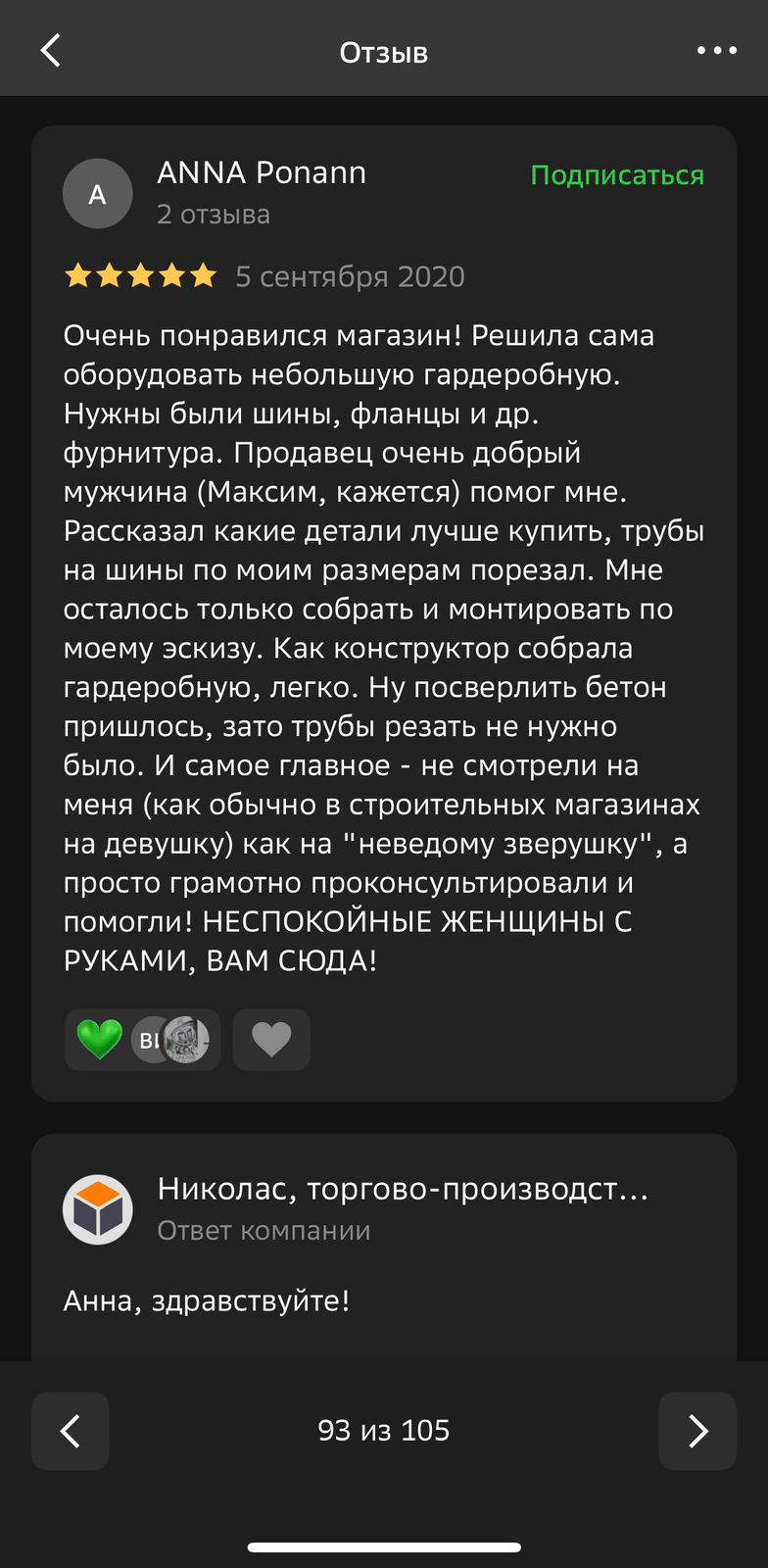
Task: Jump to the next review
Action: pyautogui.click(x=696, y=1431)
